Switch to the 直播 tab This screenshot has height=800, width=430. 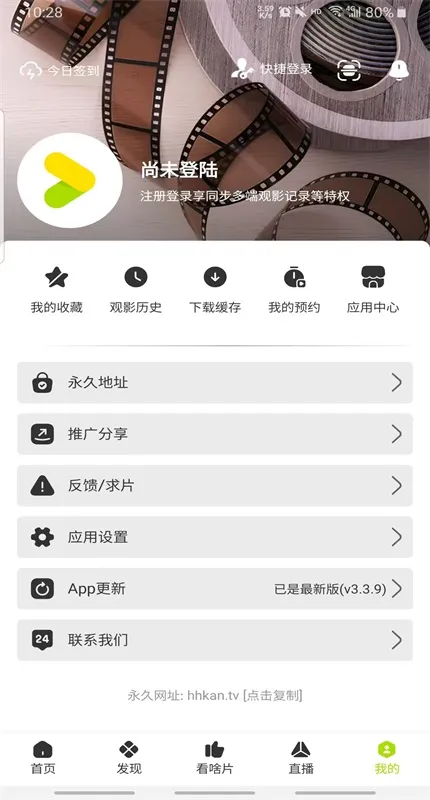click(301, 758)
